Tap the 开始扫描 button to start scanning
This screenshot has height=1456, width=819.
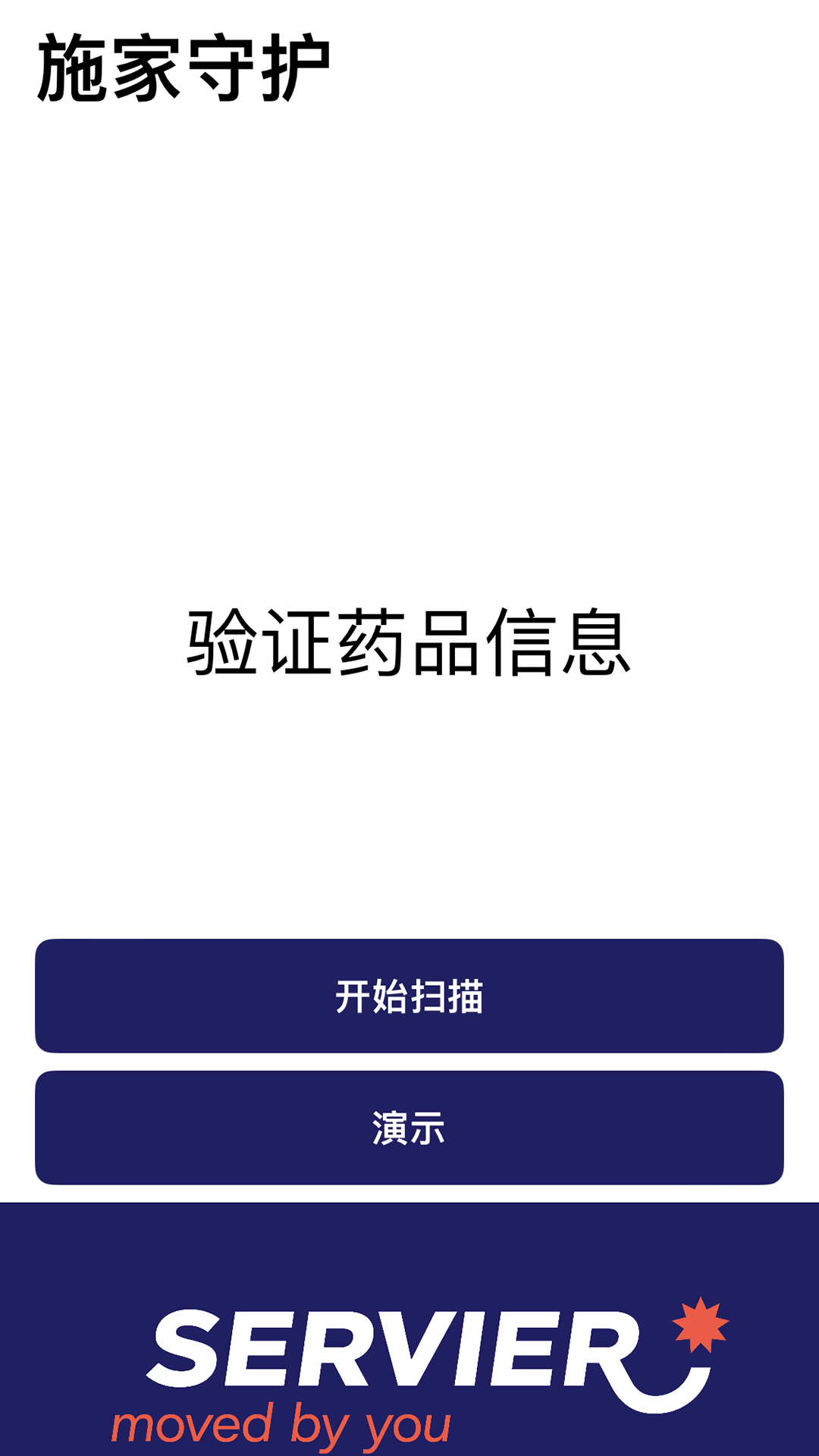409,996
